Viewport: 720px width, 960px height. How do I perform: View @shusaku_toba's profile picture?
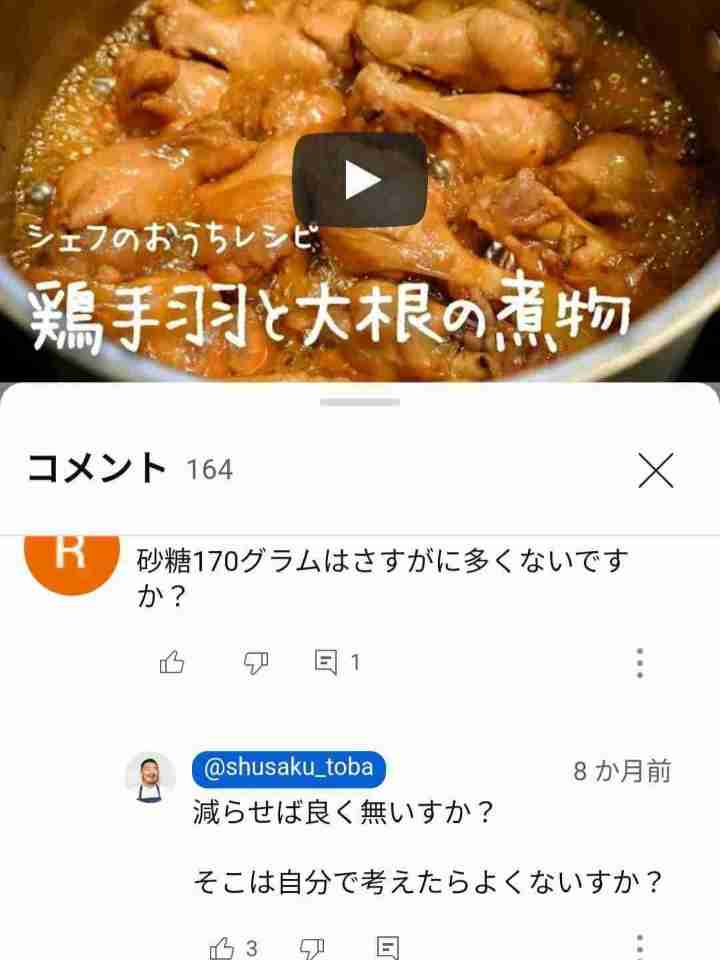(x=150, y=777)
